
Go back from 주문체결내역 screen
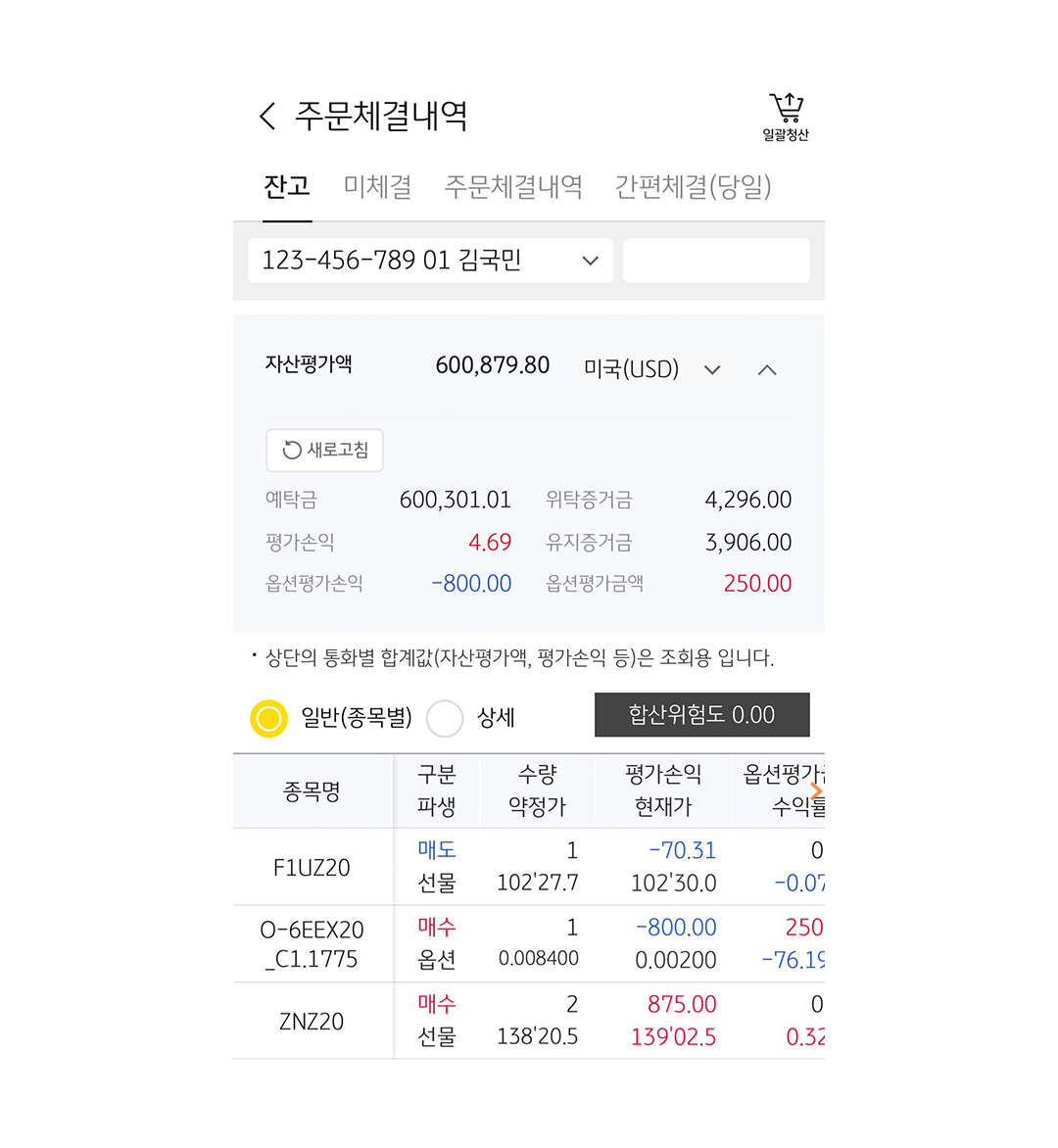pyautogui.click(x=267, y=116)
